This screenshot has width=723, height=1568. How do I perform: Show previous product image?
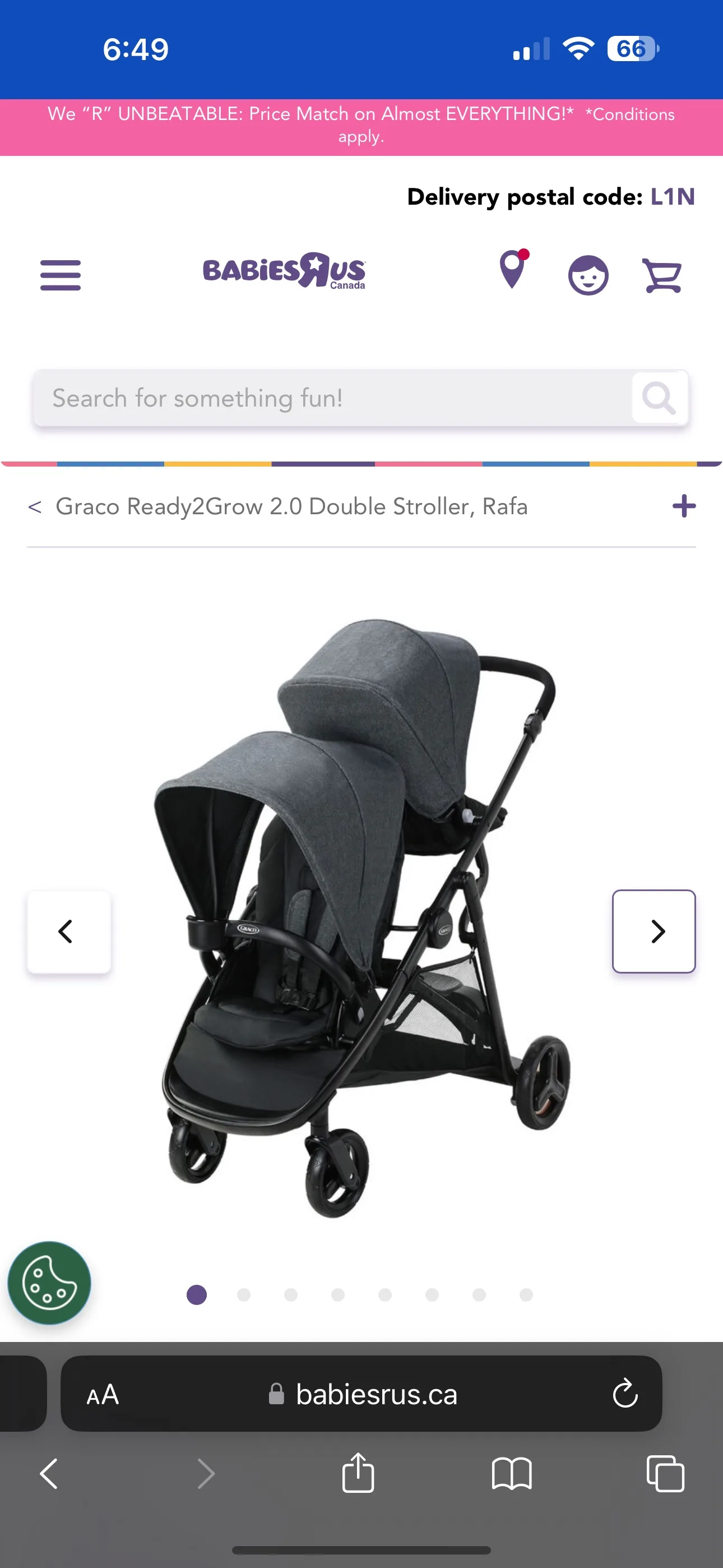click(69, 931)
